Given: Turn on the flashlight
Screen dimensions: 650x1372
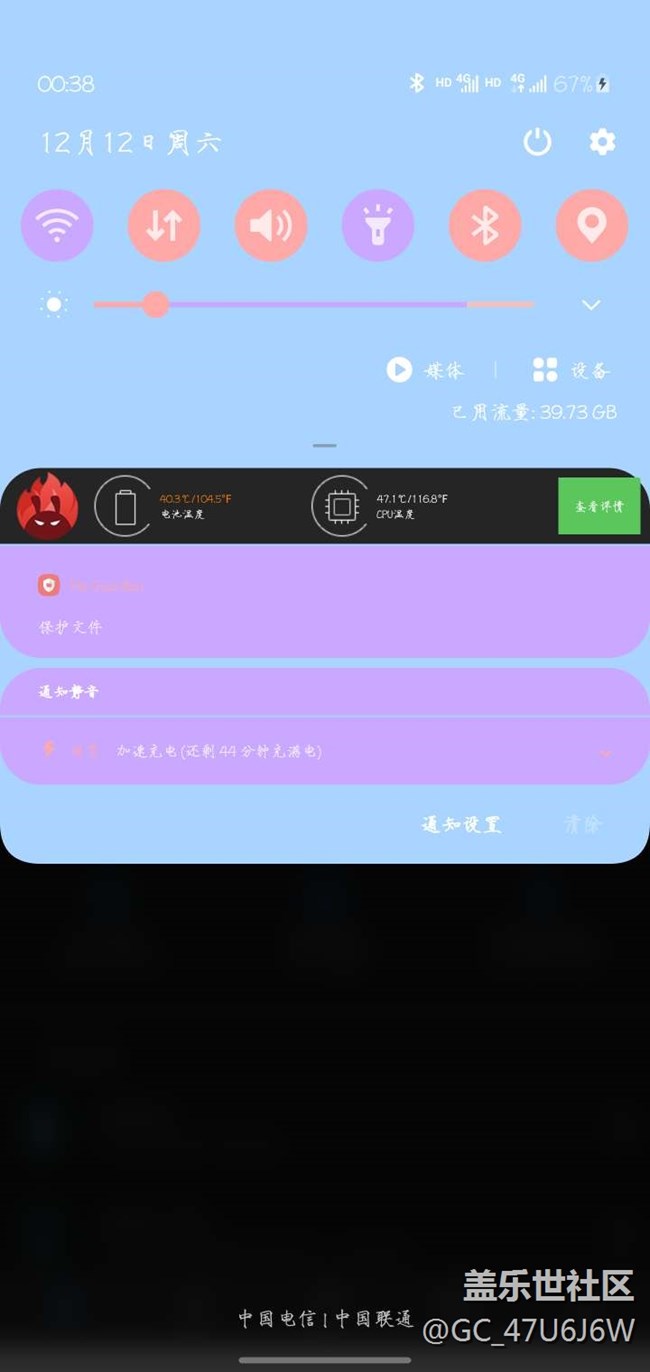Looking at the screenshot, I should (x=378, y=226).
